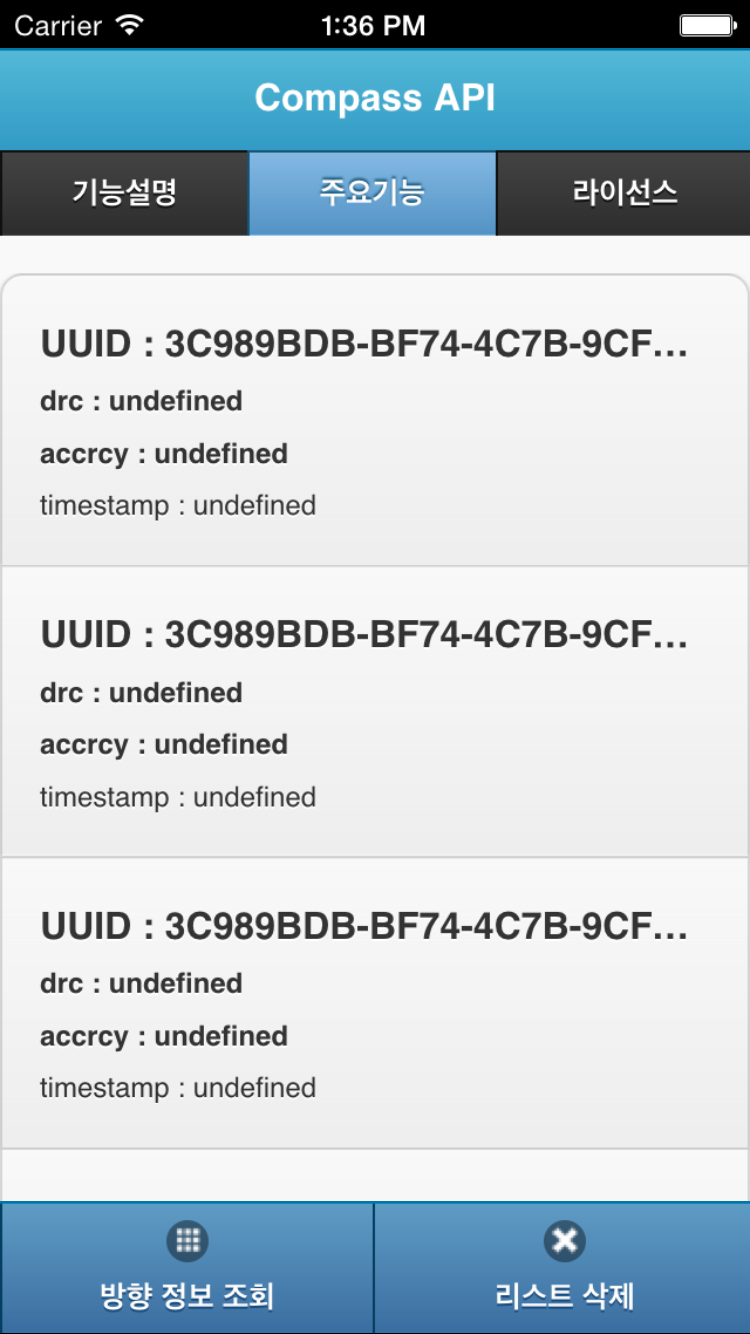Open the 라이선스 tab

pos(624,193)
